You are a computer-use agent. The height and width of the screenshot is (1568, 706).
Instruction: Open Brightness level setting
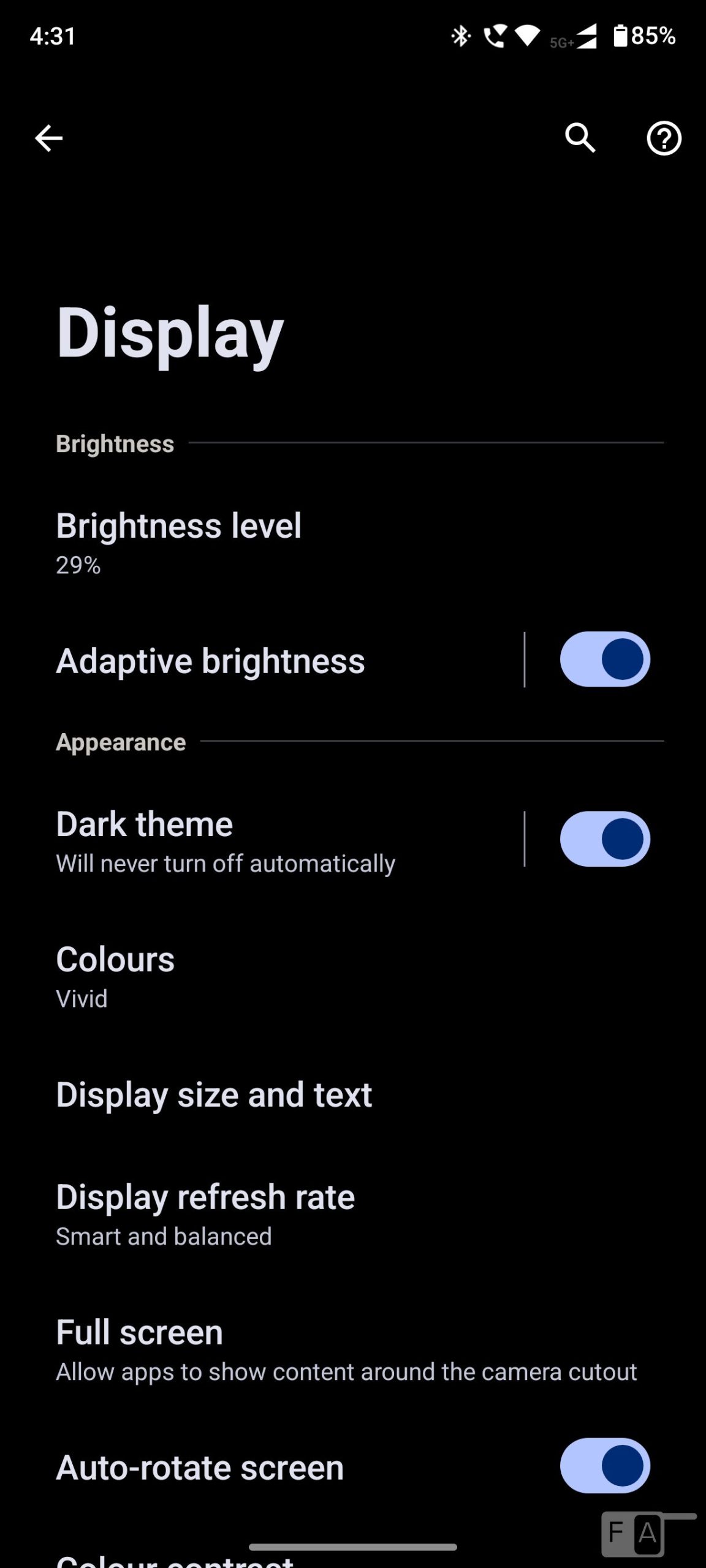[178, 541]
